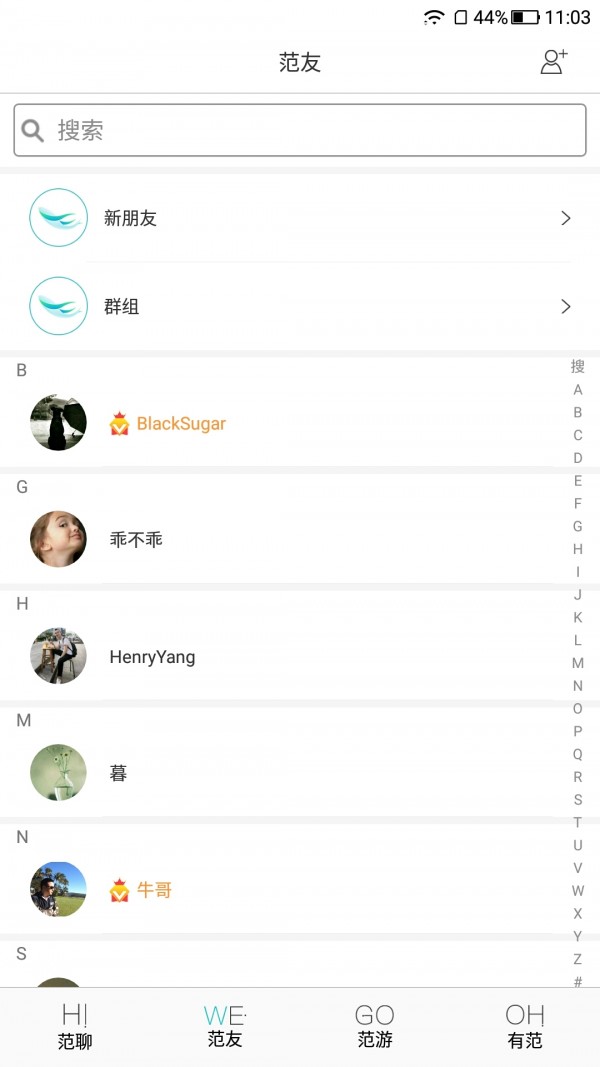Open the 群组 groups row
Viewport: 600px width, 1067px height.
300,306
